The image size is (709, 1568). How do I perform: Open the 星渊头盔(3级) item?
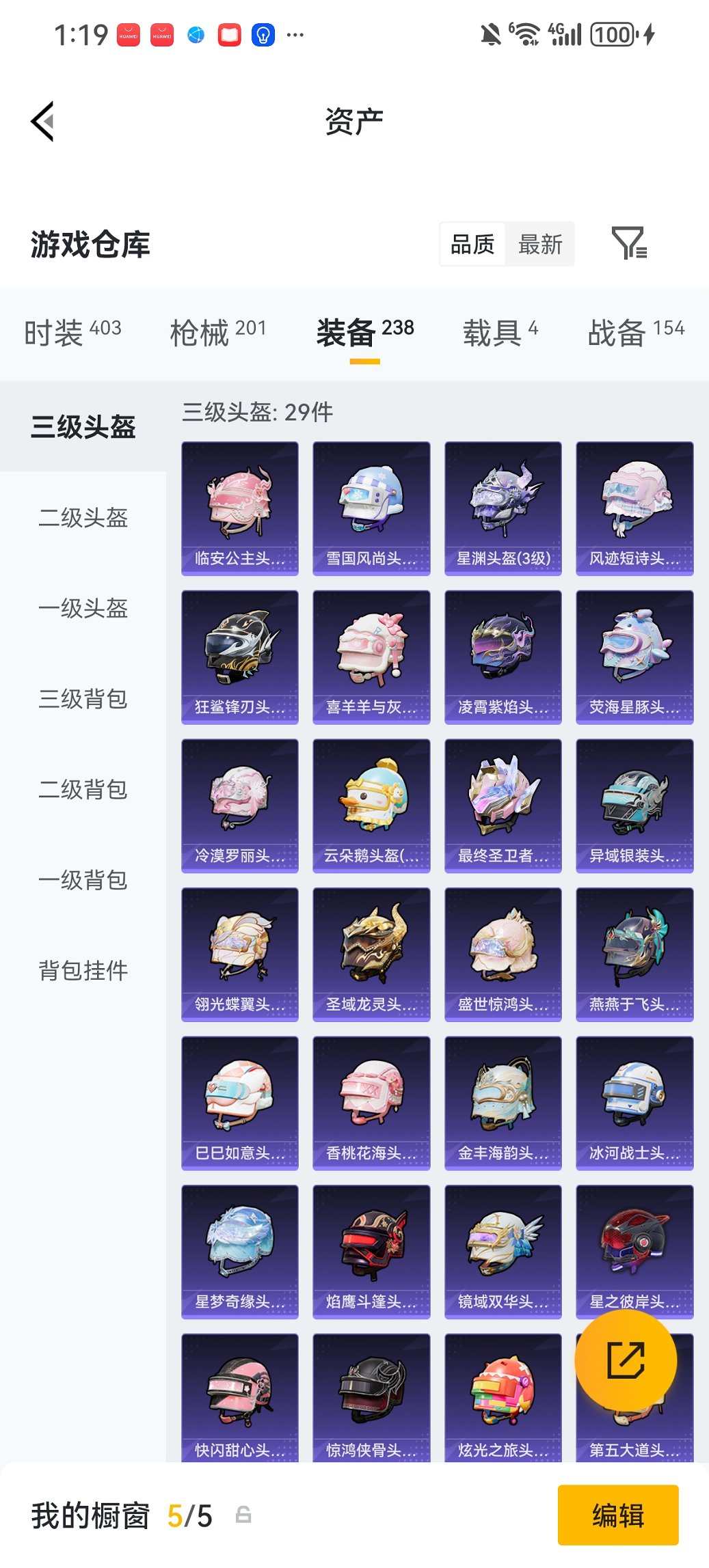click(503, 508)
